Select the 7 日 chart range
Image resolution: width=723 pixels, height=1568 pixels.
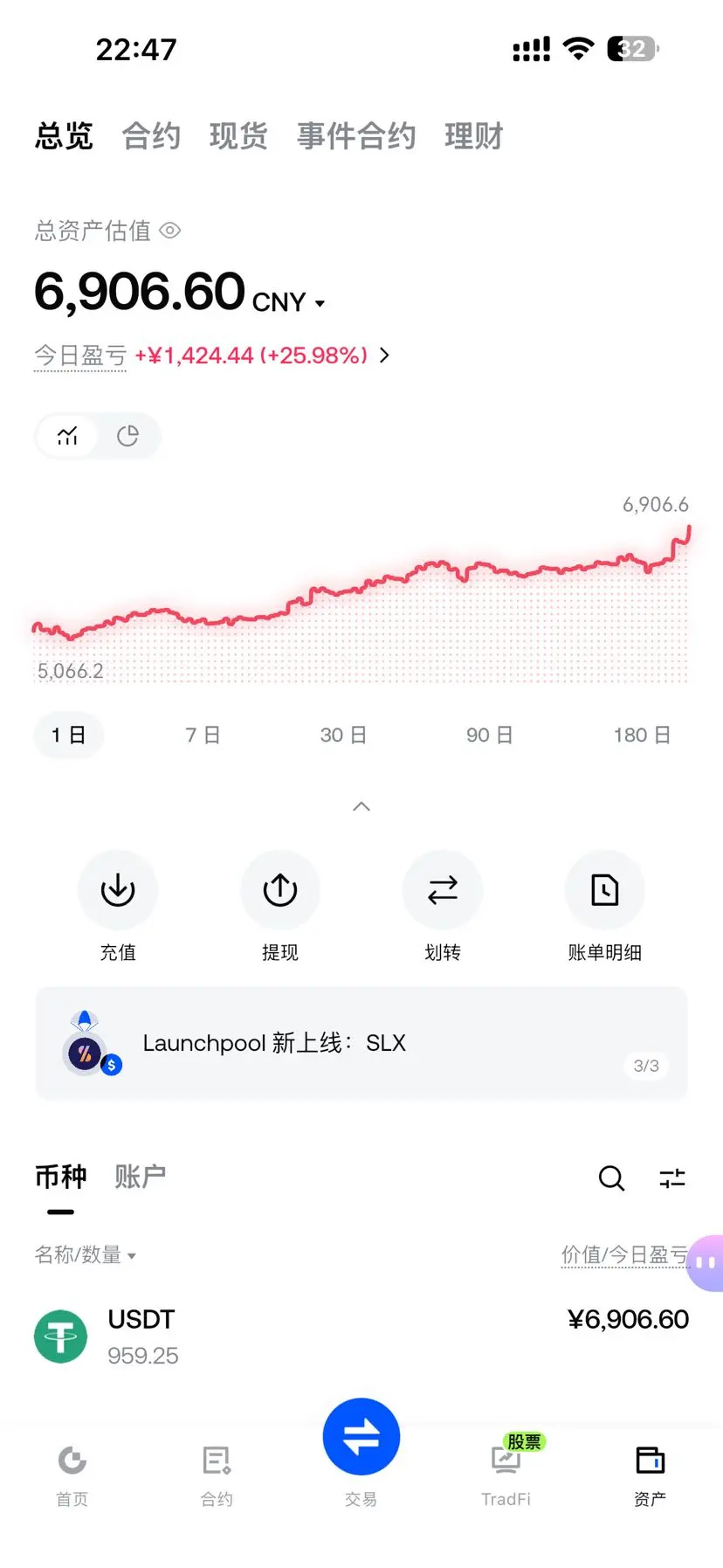tap(203, 735)
